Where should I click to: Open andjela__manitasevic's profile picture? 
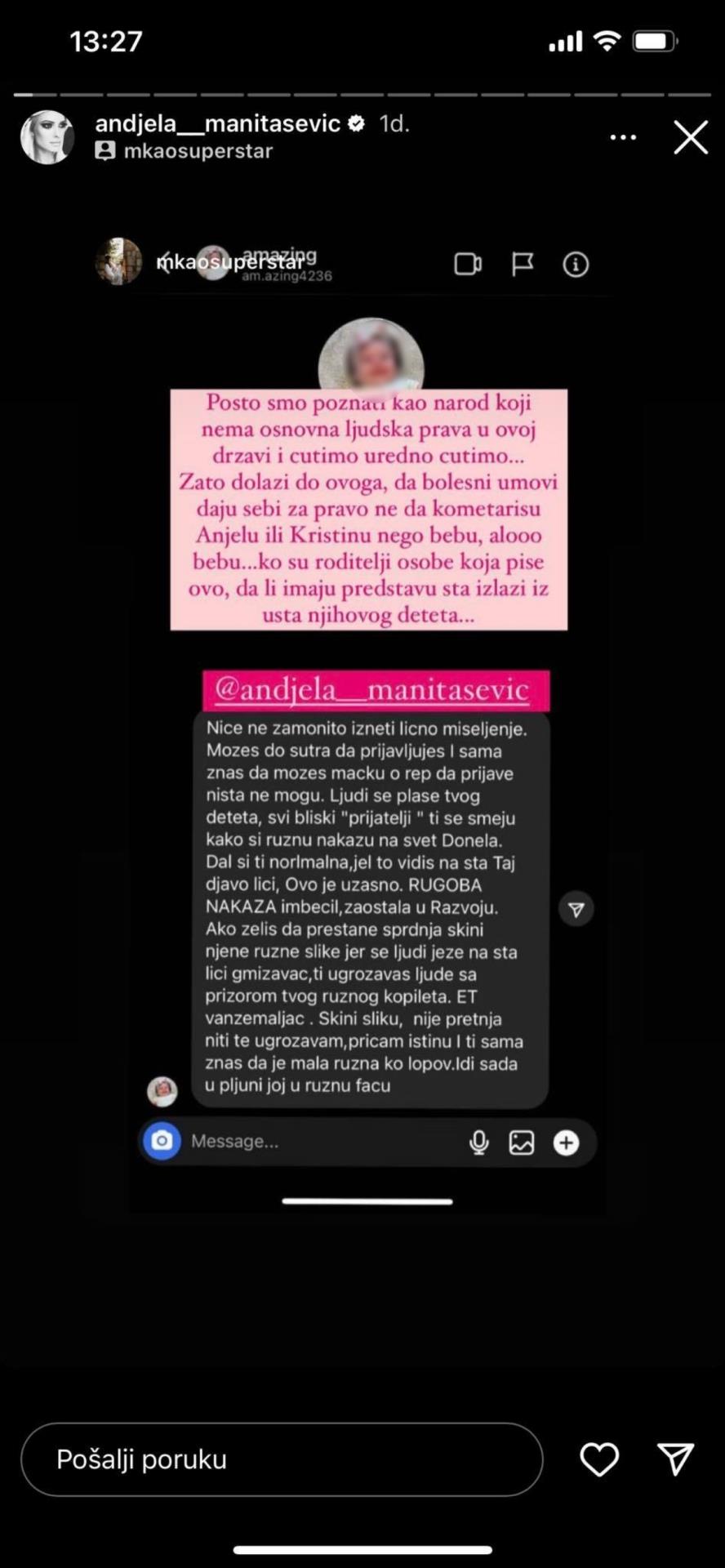[47, 137]
